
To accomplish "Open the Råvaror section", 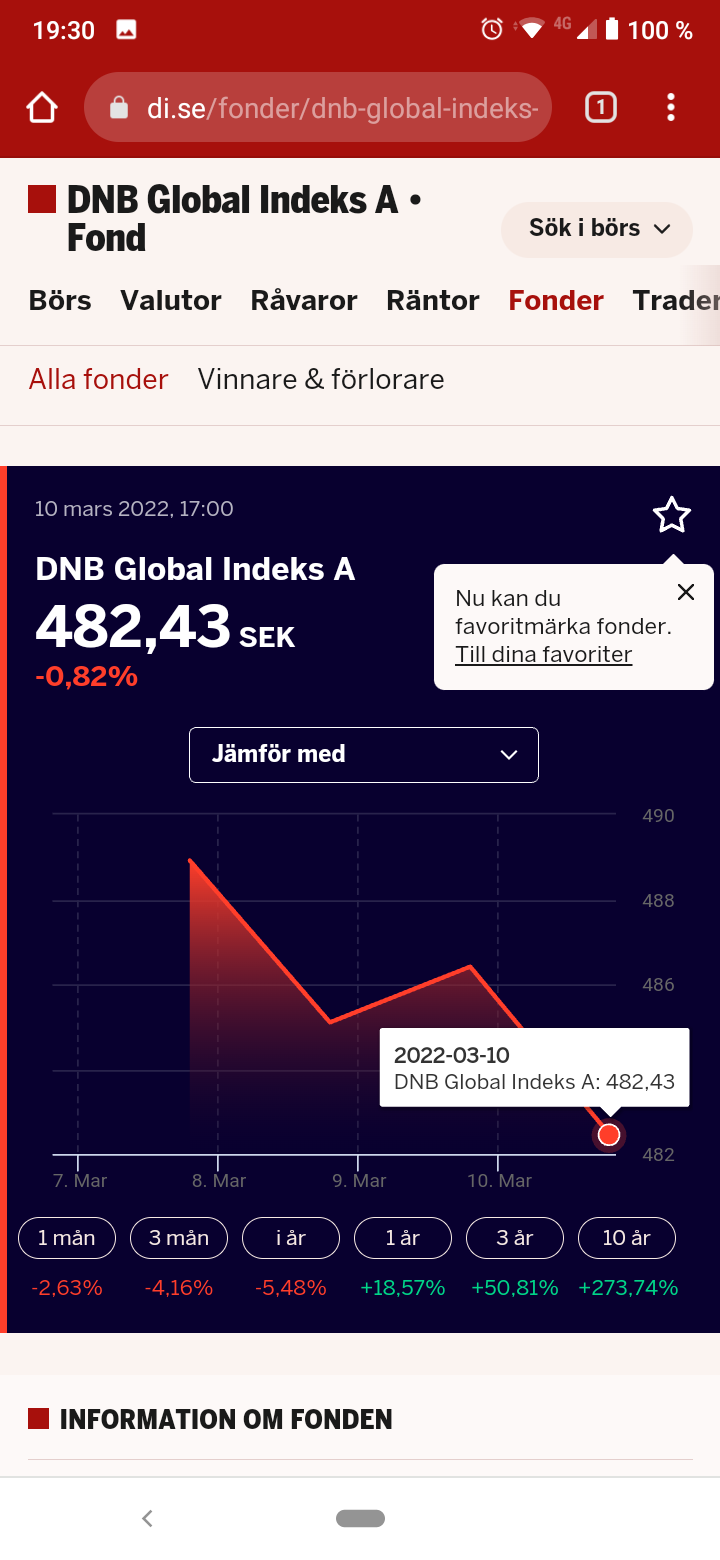I will [304, 301].
